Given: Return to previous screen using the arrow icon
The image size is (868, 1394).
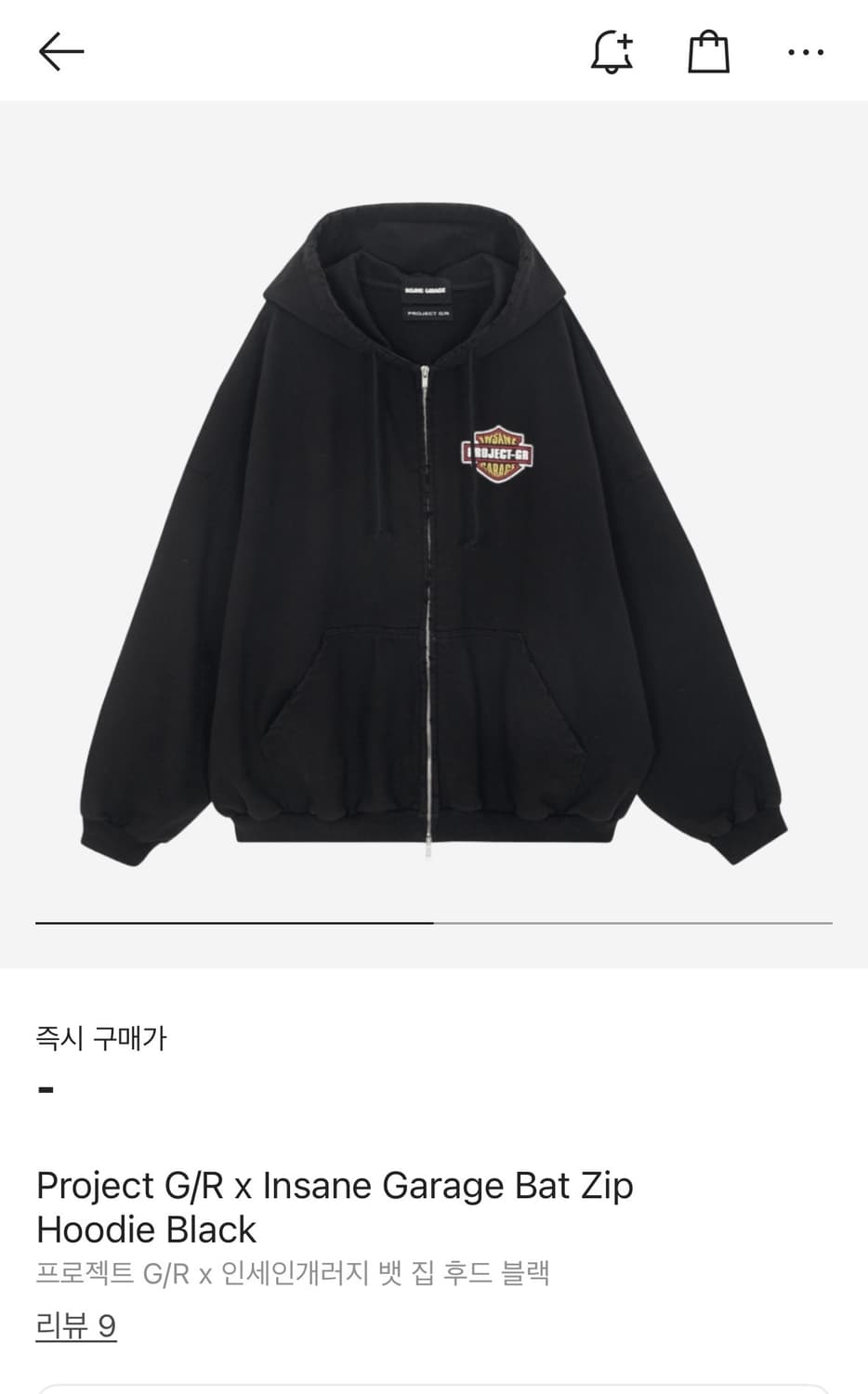Looking at the screenshot, I should point(59,51).
